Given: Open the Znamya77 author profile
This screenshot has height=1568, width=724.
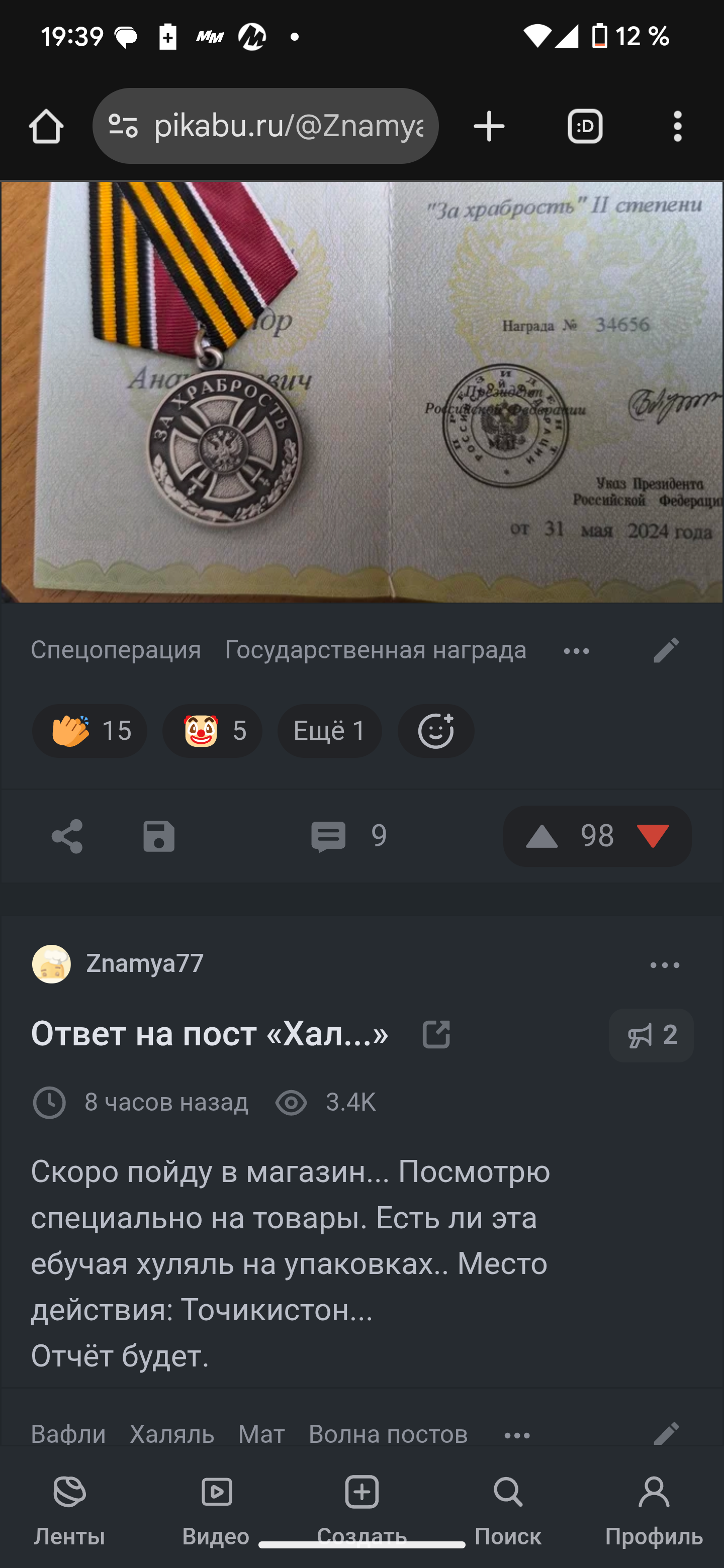Looking at the screenshot, I should point(144,963).
